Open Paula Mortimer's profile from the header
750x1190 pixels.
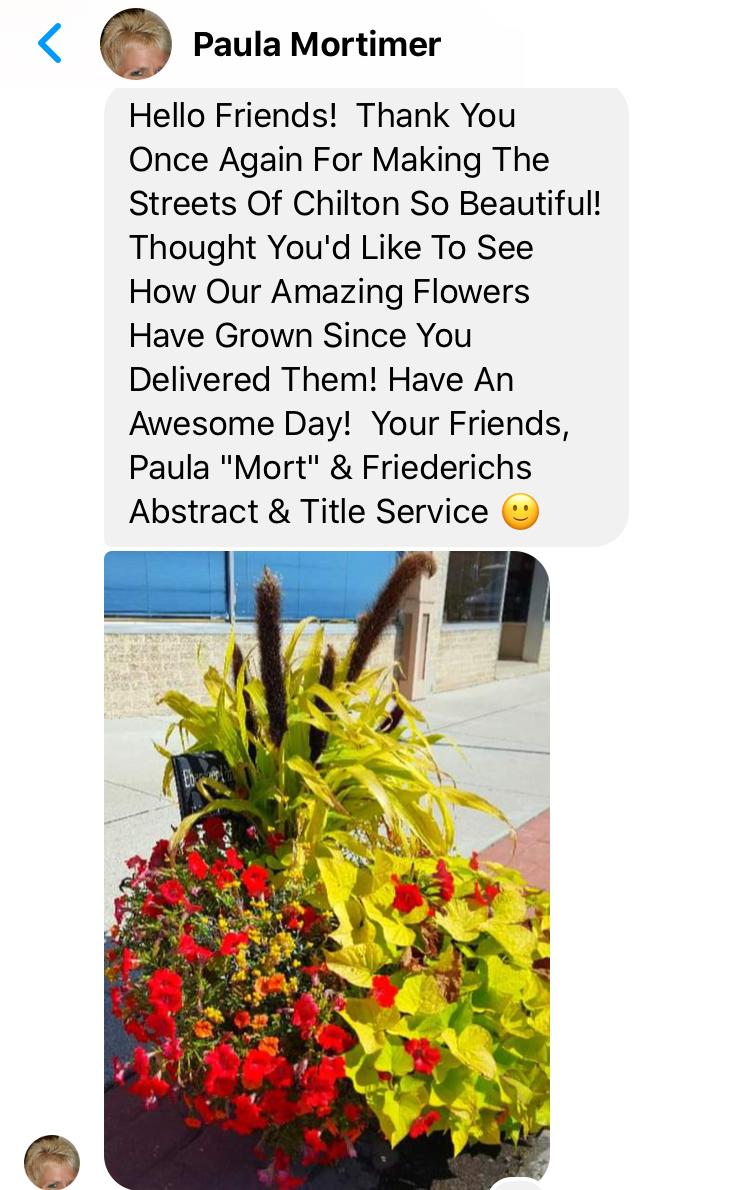tap(316, 44)
